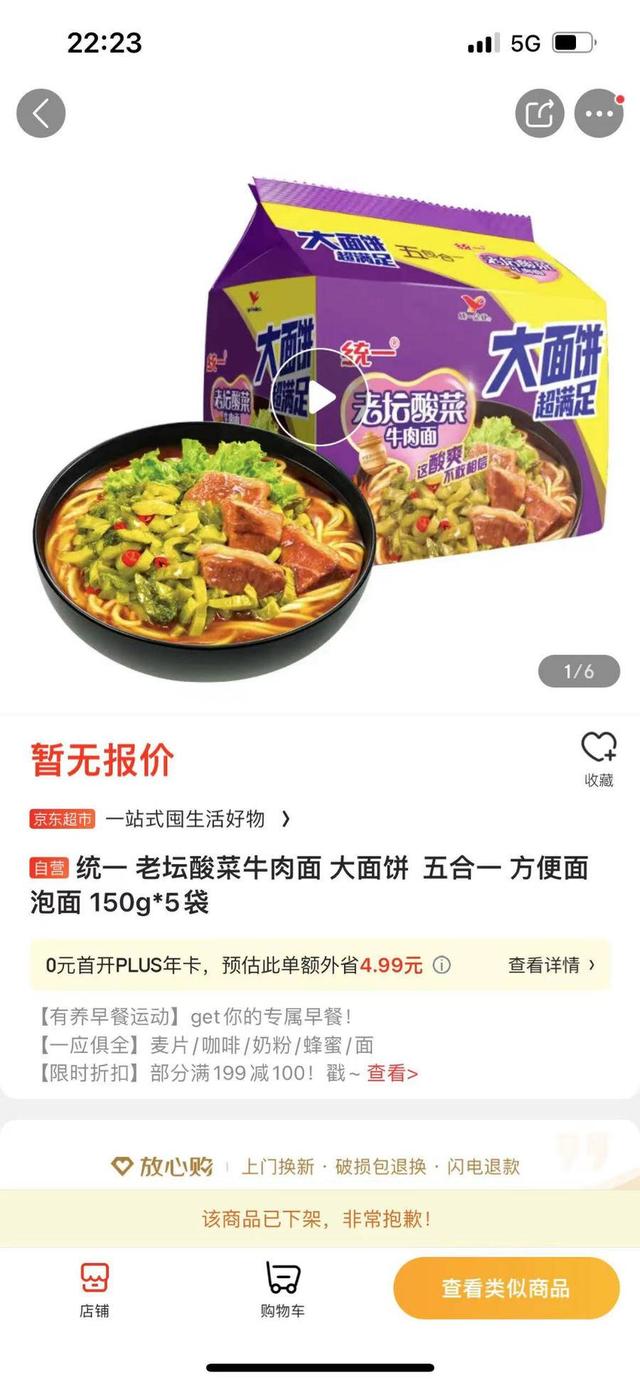Image resolution: width=640 pixels, height=1385 pixels.
Task: Open 放心购 service guarantees row
Action: click(x=320, y=1166)
